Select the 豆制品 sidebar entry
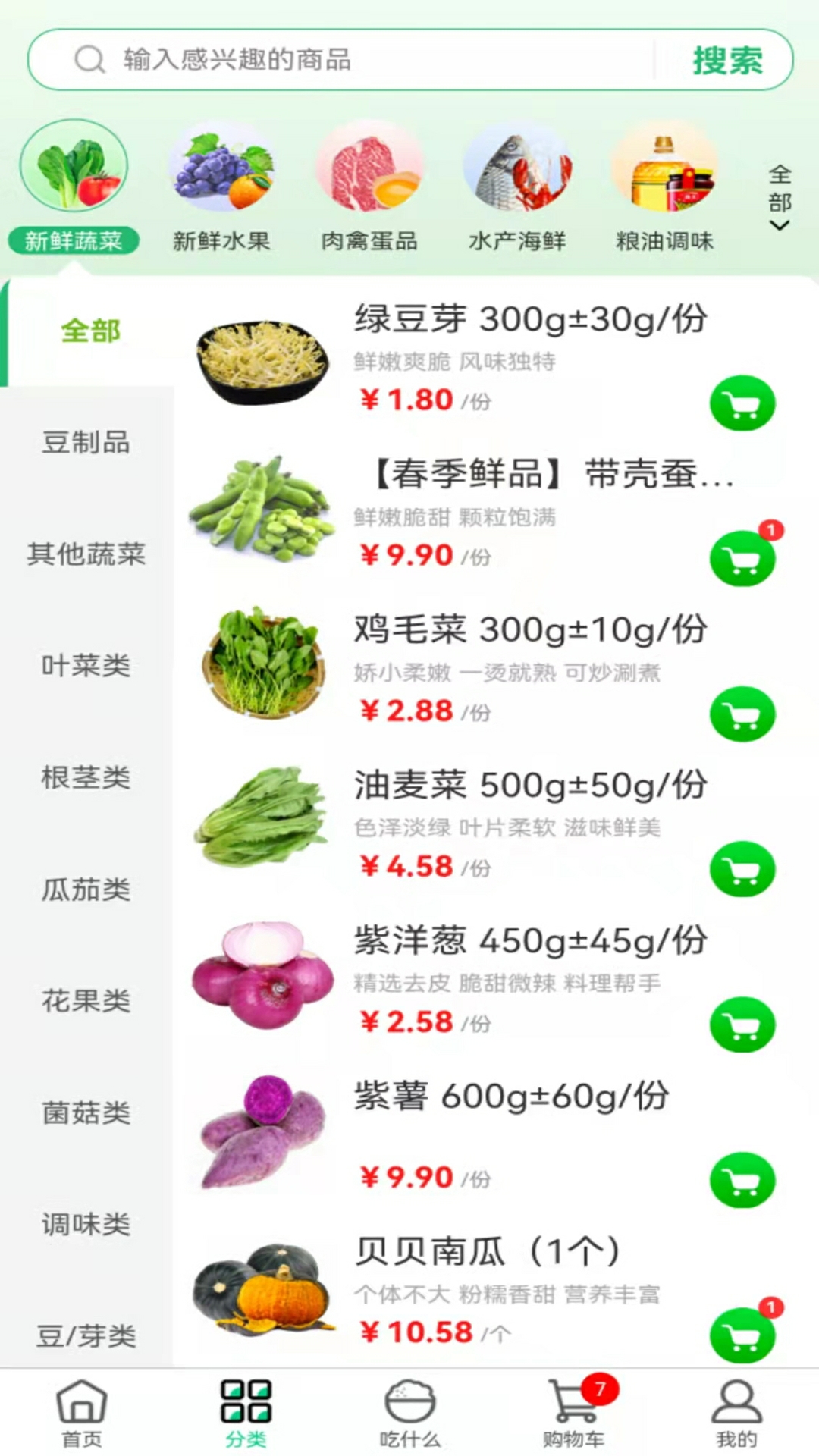819x1456 pixels. [86, 445]
